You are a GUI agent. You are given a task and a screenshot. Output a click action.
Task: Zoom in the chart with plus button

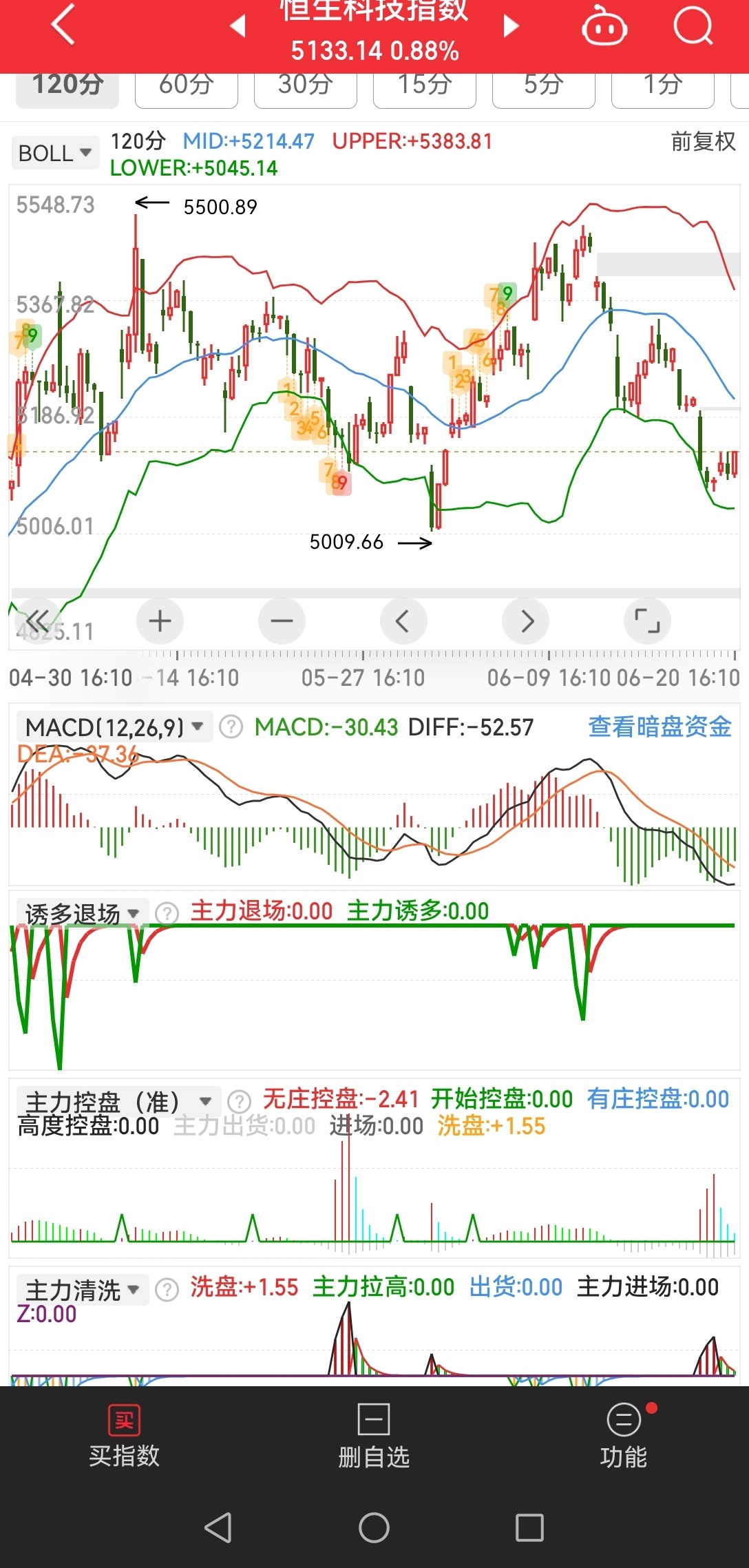(x=160, y=621)
